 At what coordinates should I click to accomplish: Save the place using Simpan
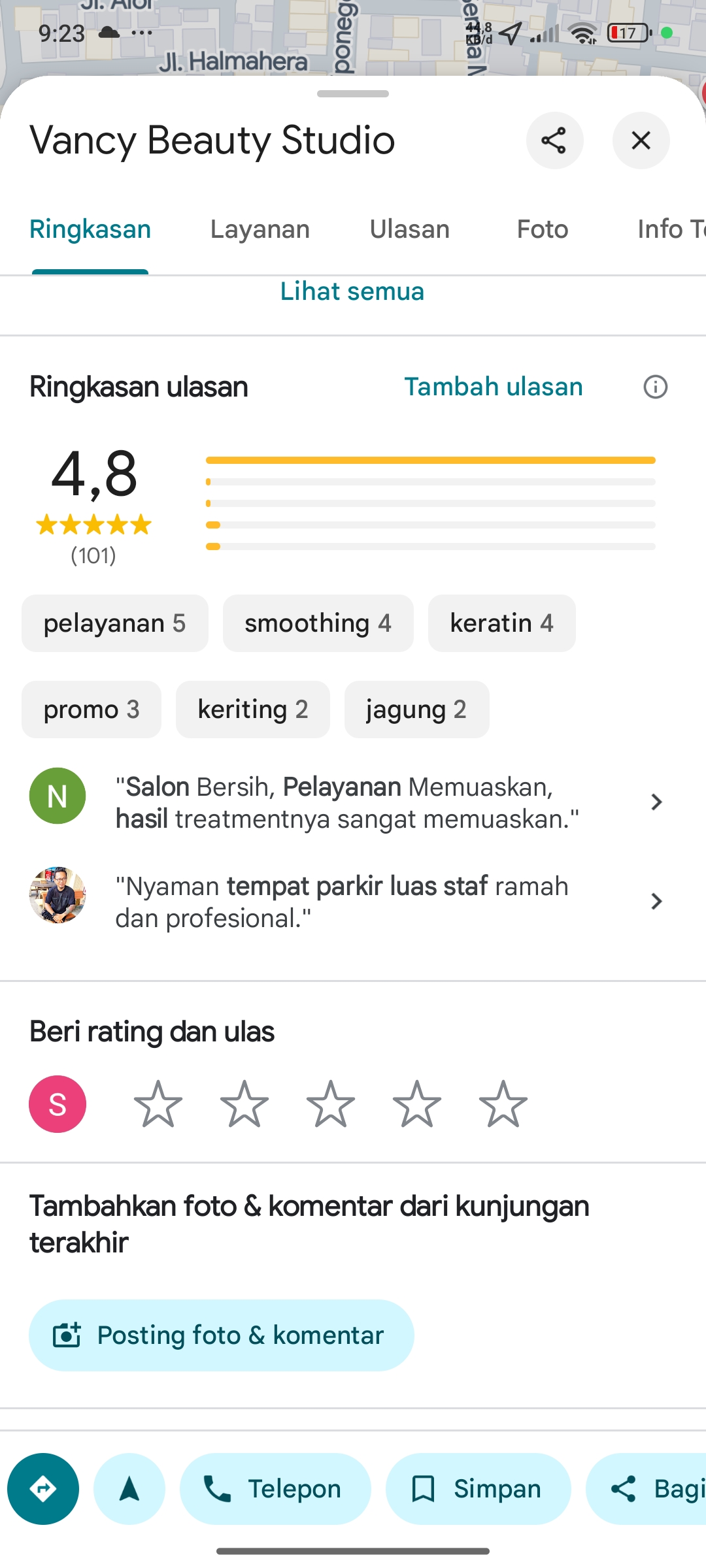click(479, 1489)
